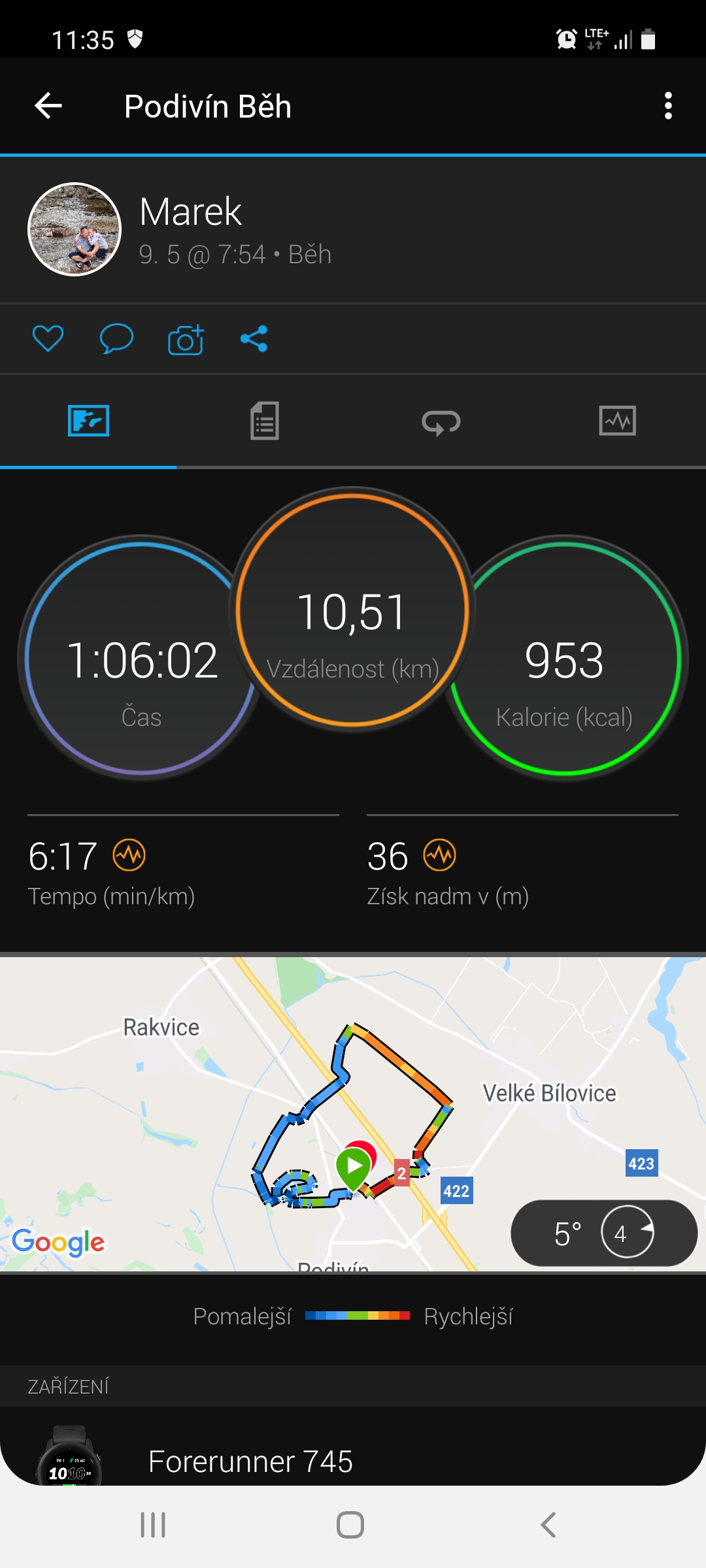Select the overview tab
Viewport: 706px width, 1568px height.
tap(88, 421)
